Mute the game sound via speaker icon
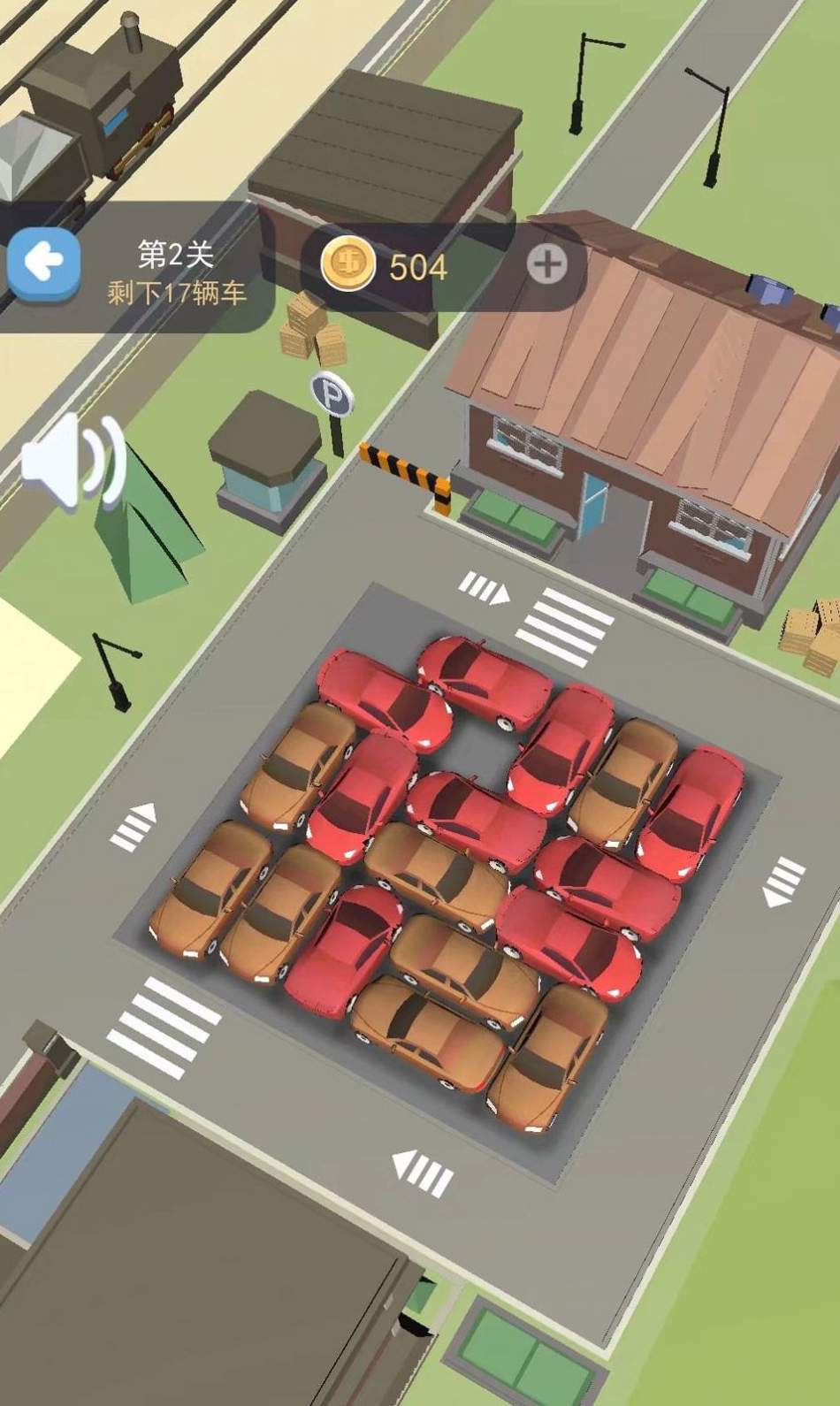Image resolution: width=840 pixels, height=1406 pixels. pyautogui.click(x=73, y=462)
